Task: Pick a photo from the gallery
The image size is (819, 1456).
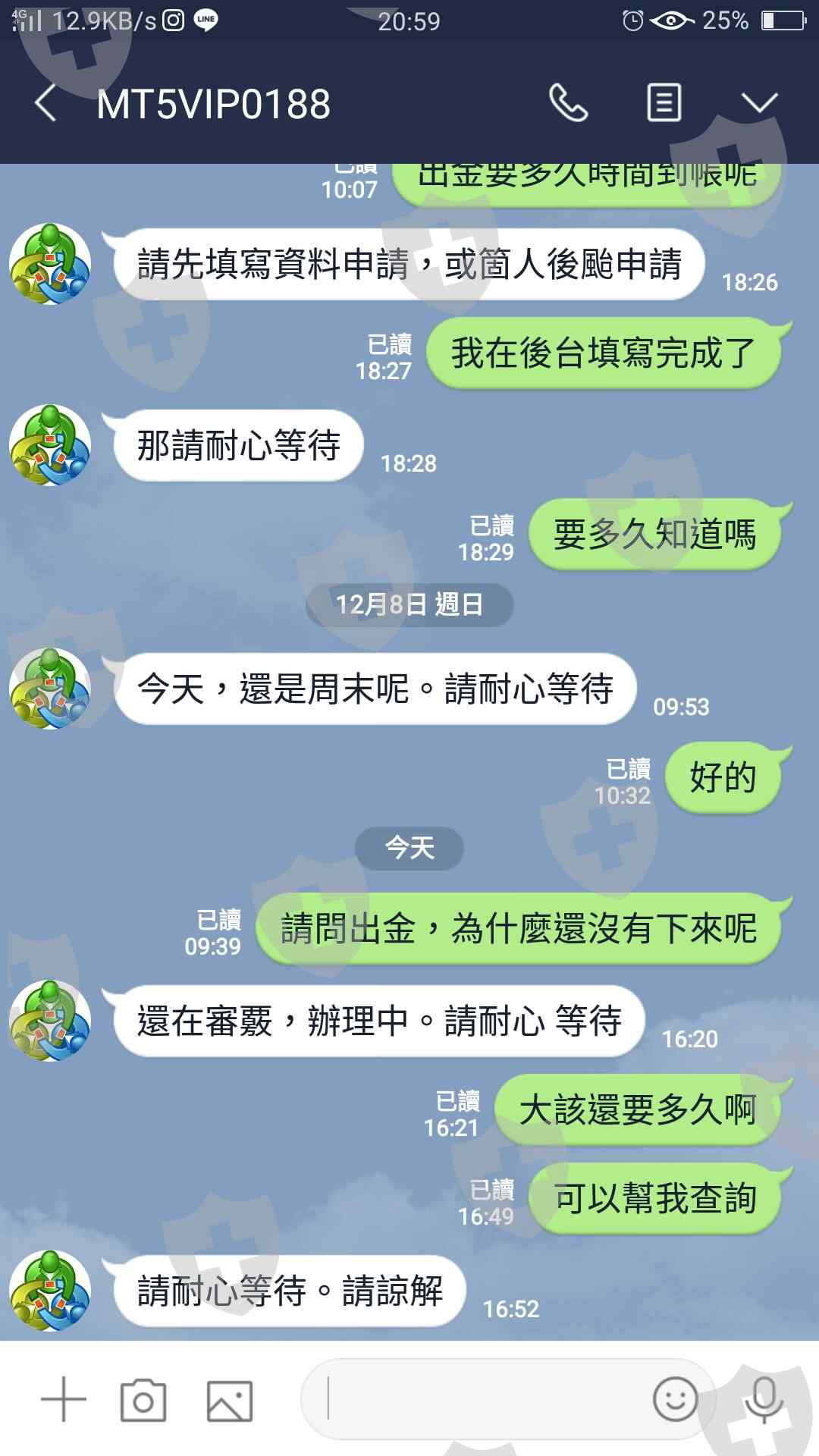Action: [230, 1401]
